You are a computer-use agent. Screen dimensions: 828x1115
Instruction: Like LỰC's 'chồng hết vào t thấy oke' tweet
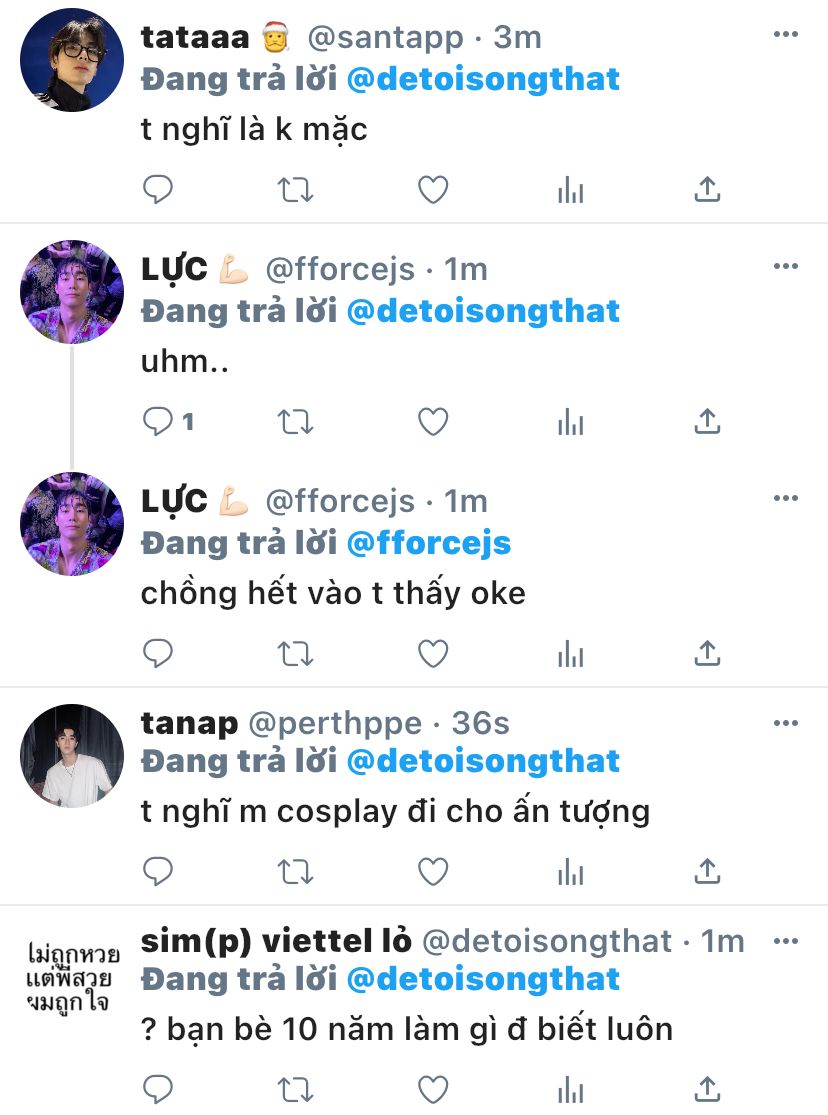pos(432,654)
